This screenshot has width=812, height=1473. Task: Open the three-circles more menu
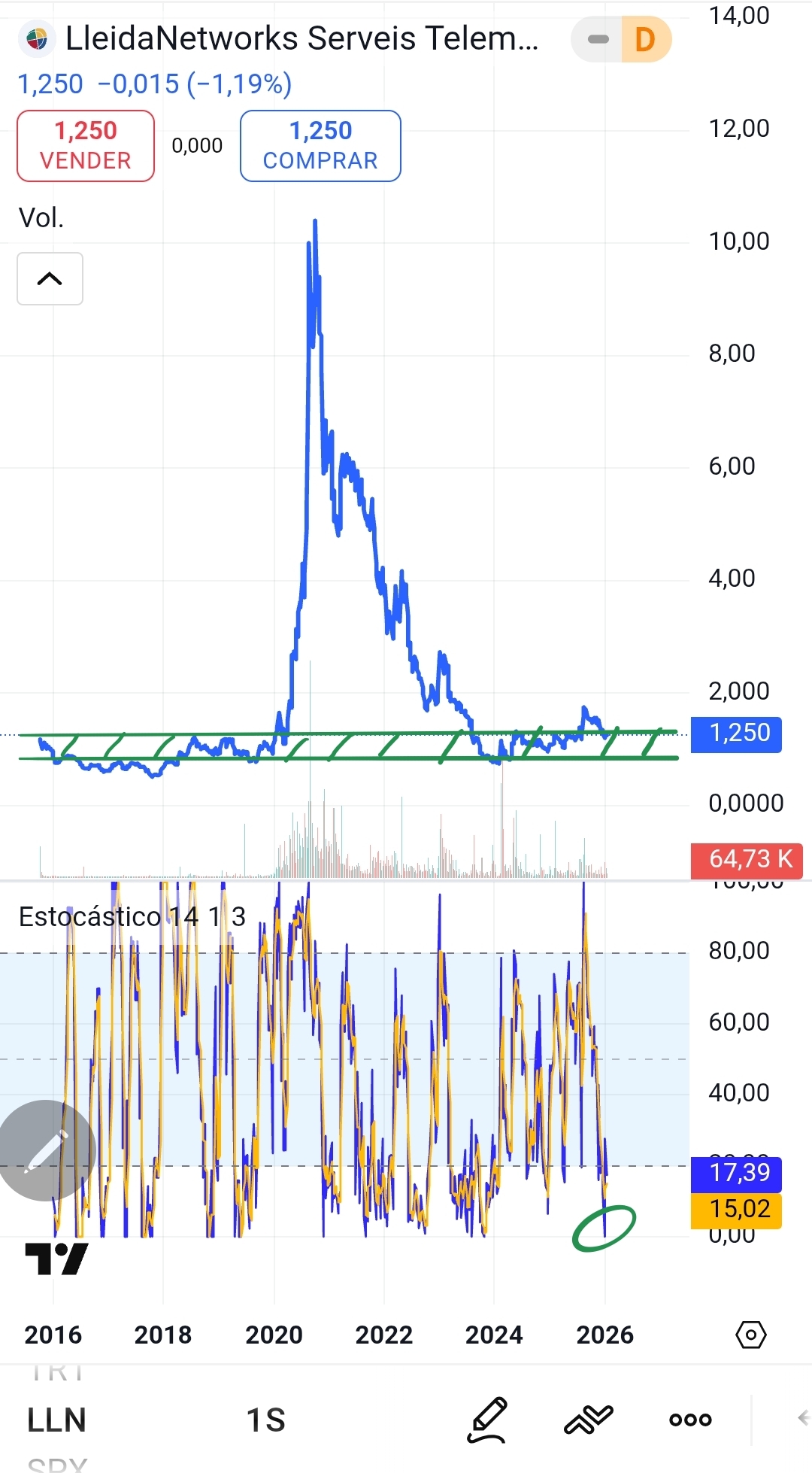(x=690, y=1420)
